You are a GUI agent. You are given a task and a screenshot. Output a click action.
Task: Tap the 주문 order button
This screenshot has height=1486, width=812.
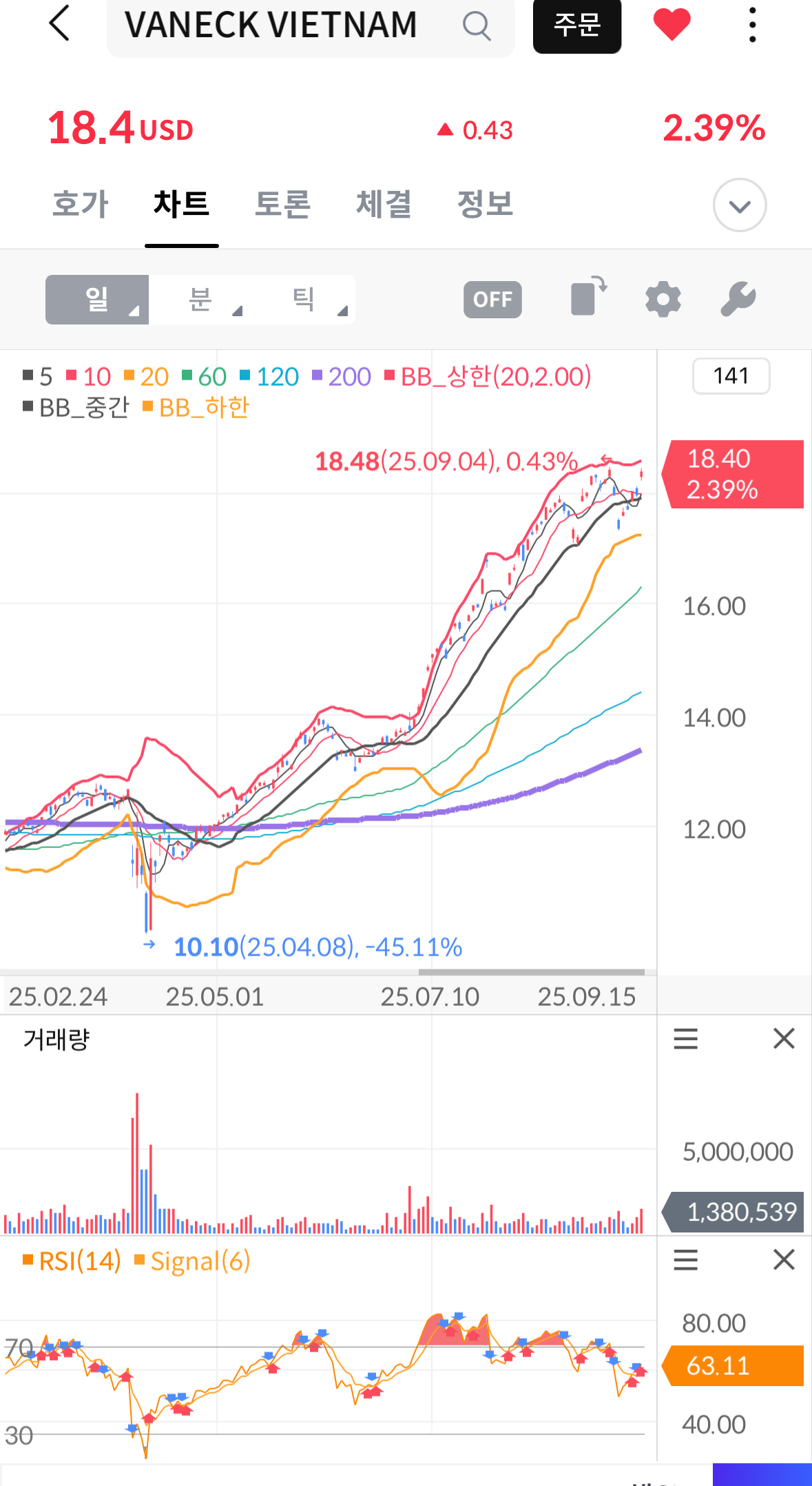coord(577,25)
